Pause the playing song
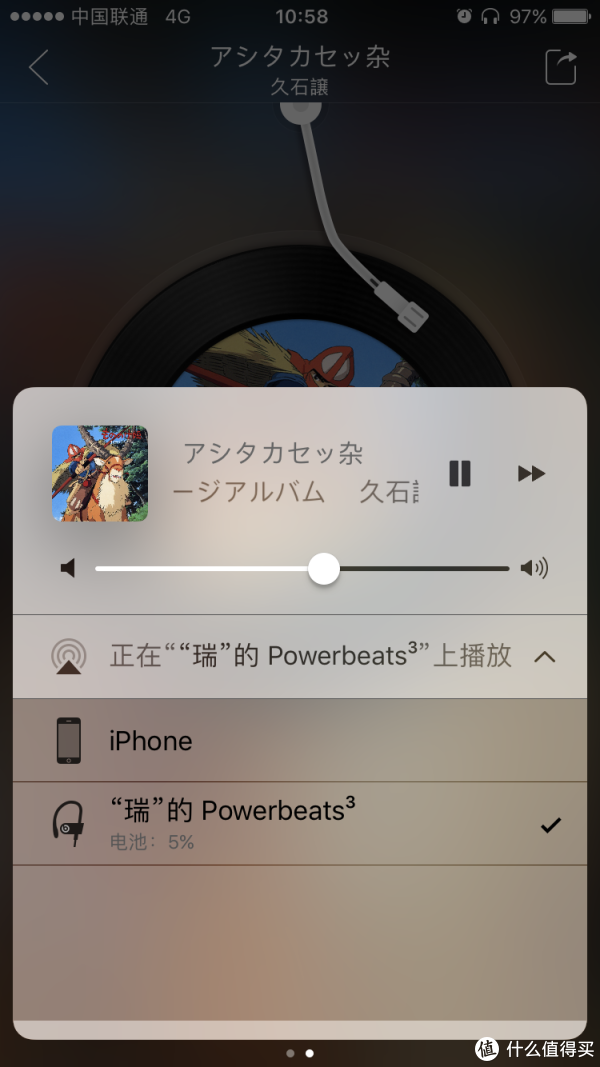This screenshot has width=600, height=1067. [459, 473]
